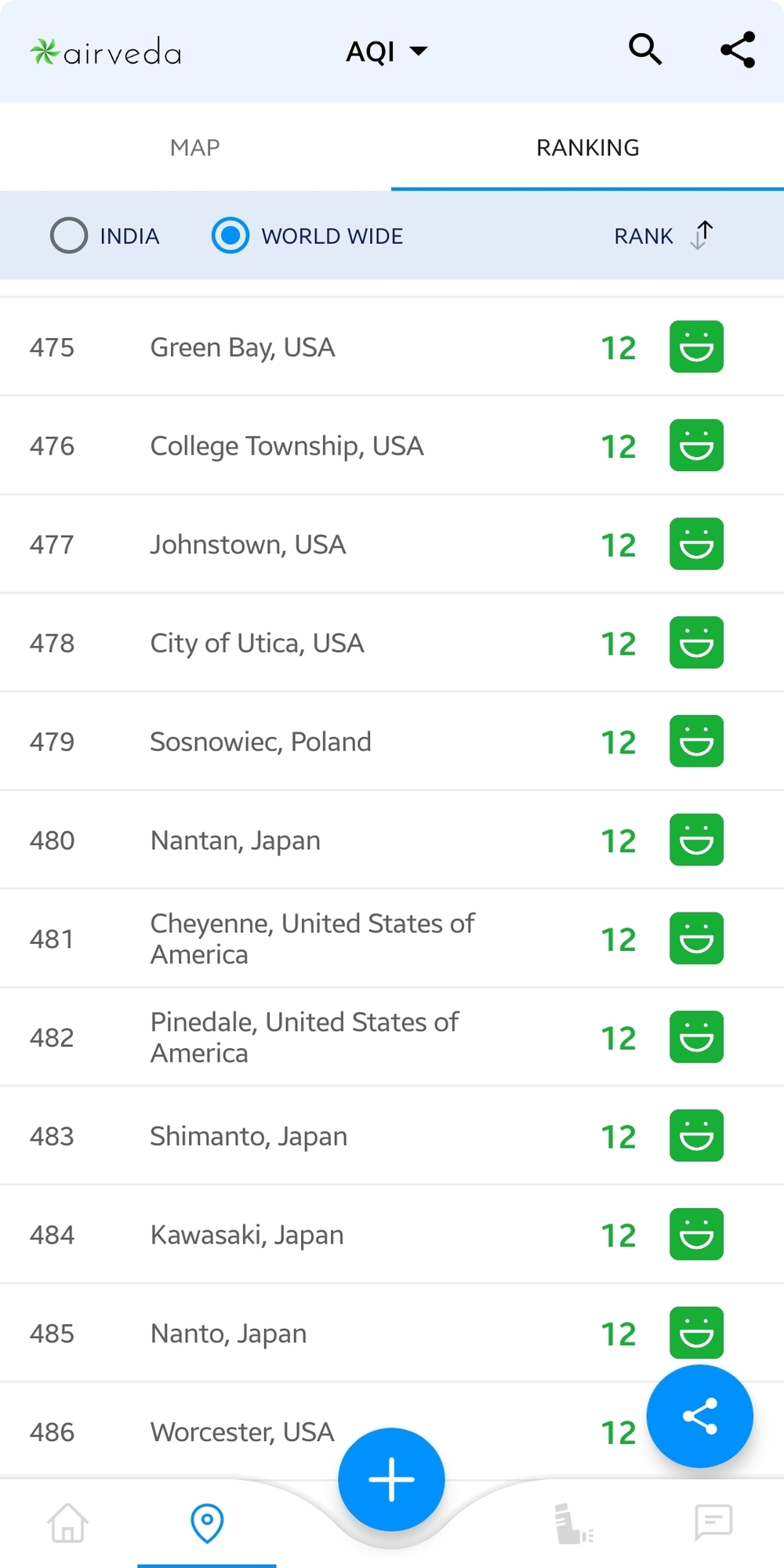Tap the green smiley AQI badge for Green Bay

click(x=695, y=347)
